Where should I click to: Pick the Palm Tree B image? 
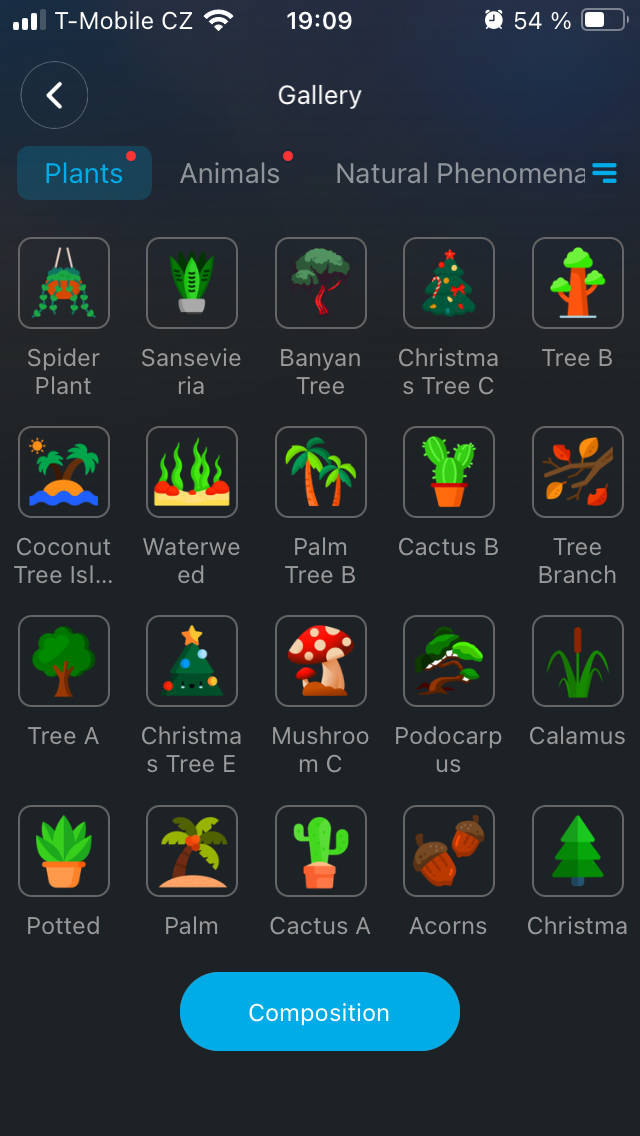pos(321,472)
